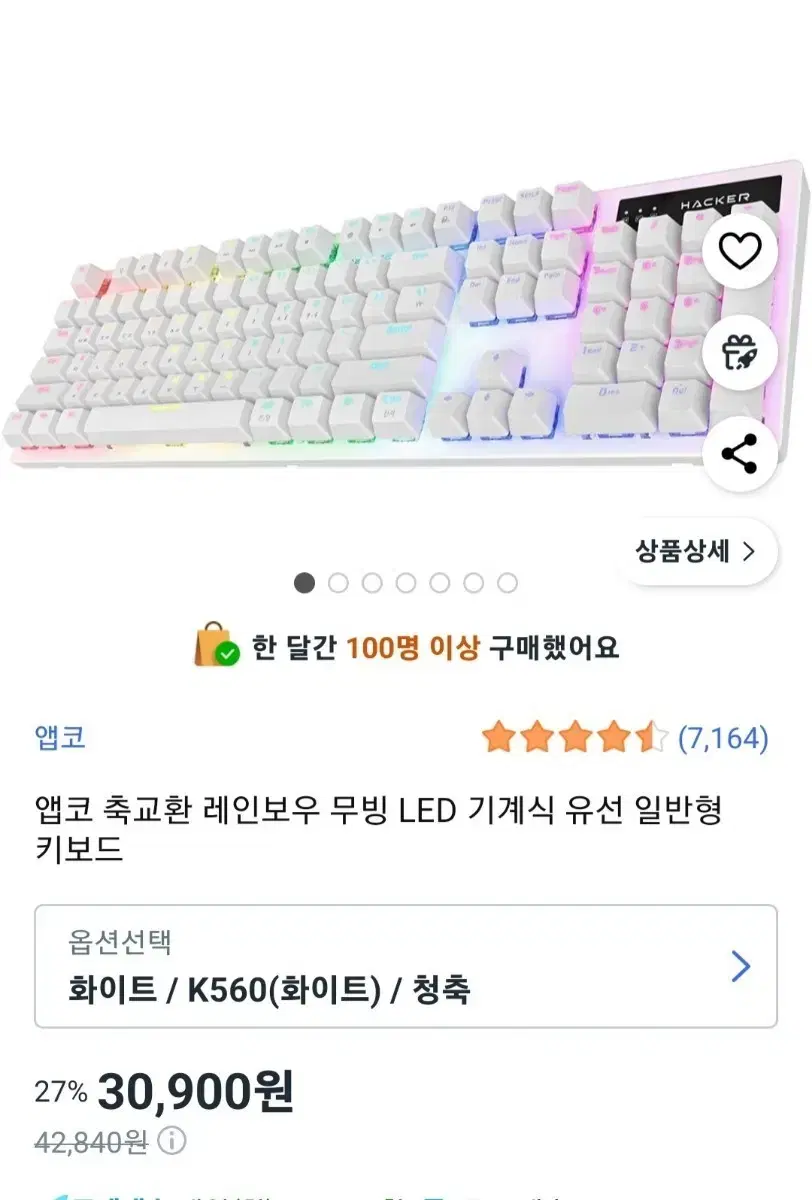Click the shopping bag icon above purchase count
The height and width of the screenshot is (1200, 812).
point(211,645)
